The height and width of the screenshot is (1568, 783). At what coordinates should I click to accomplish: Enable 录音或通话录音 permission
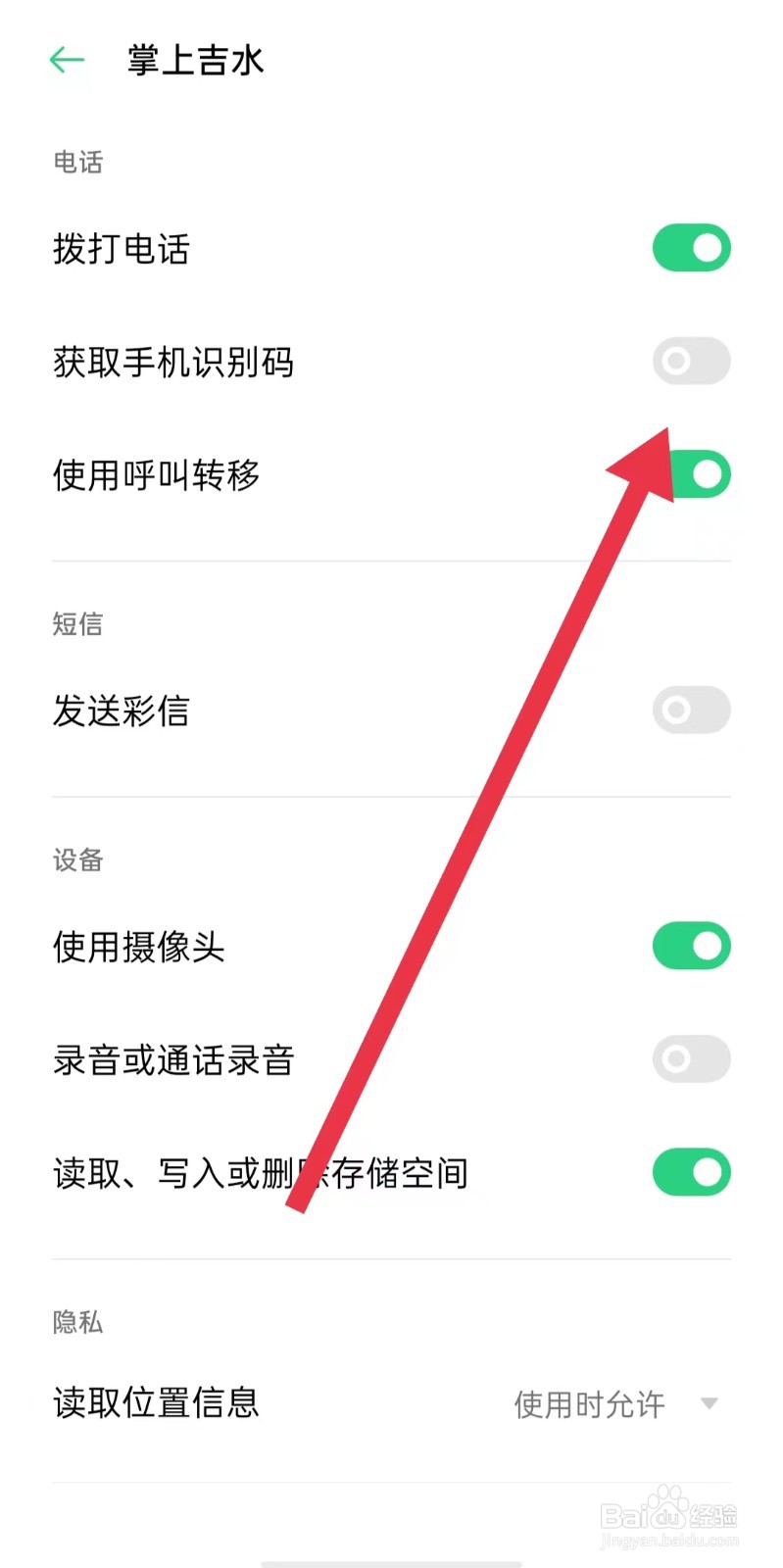692,1059
